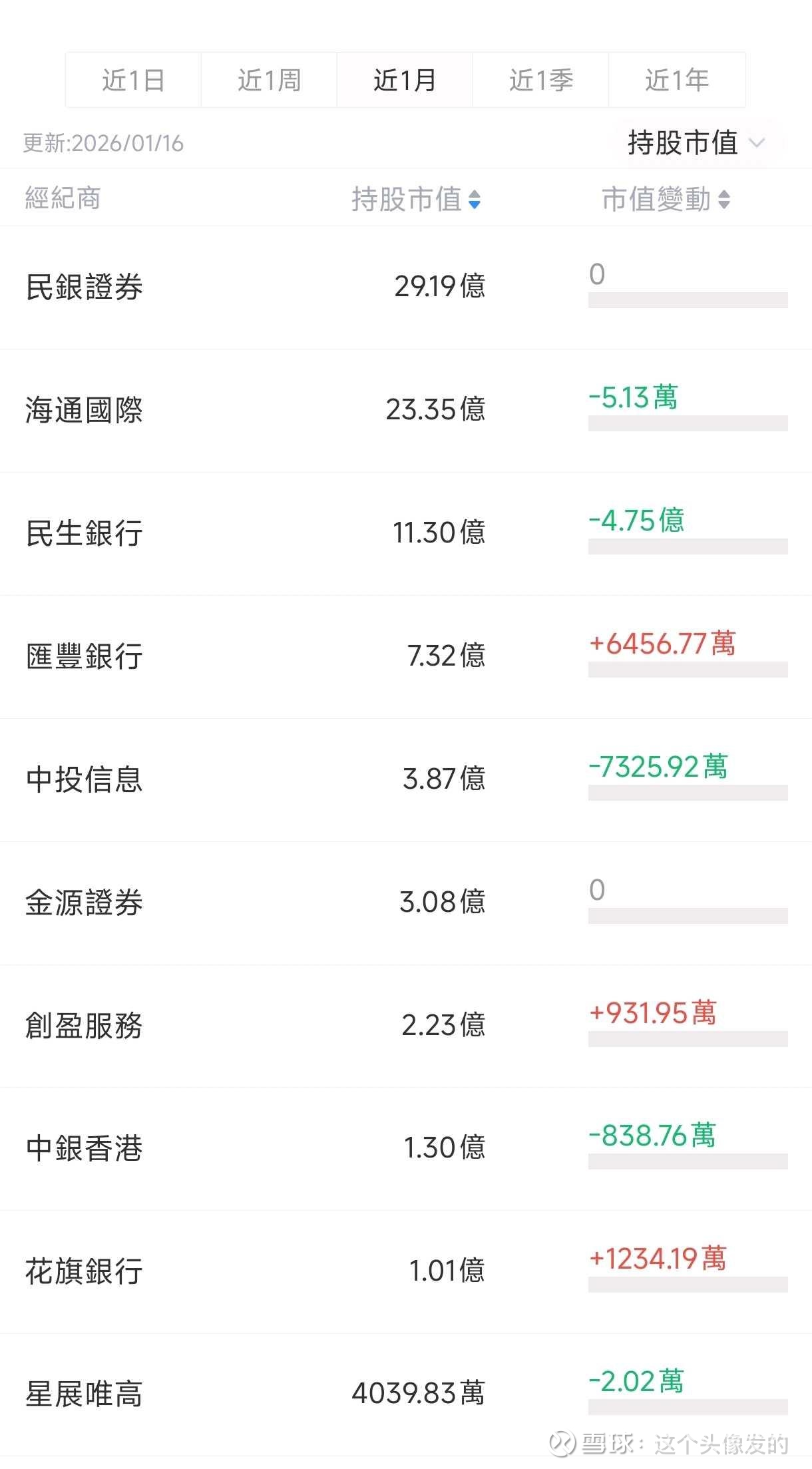Sort by the 持股市值 column header
This screenshot has height=1469, width=812.
416,199
